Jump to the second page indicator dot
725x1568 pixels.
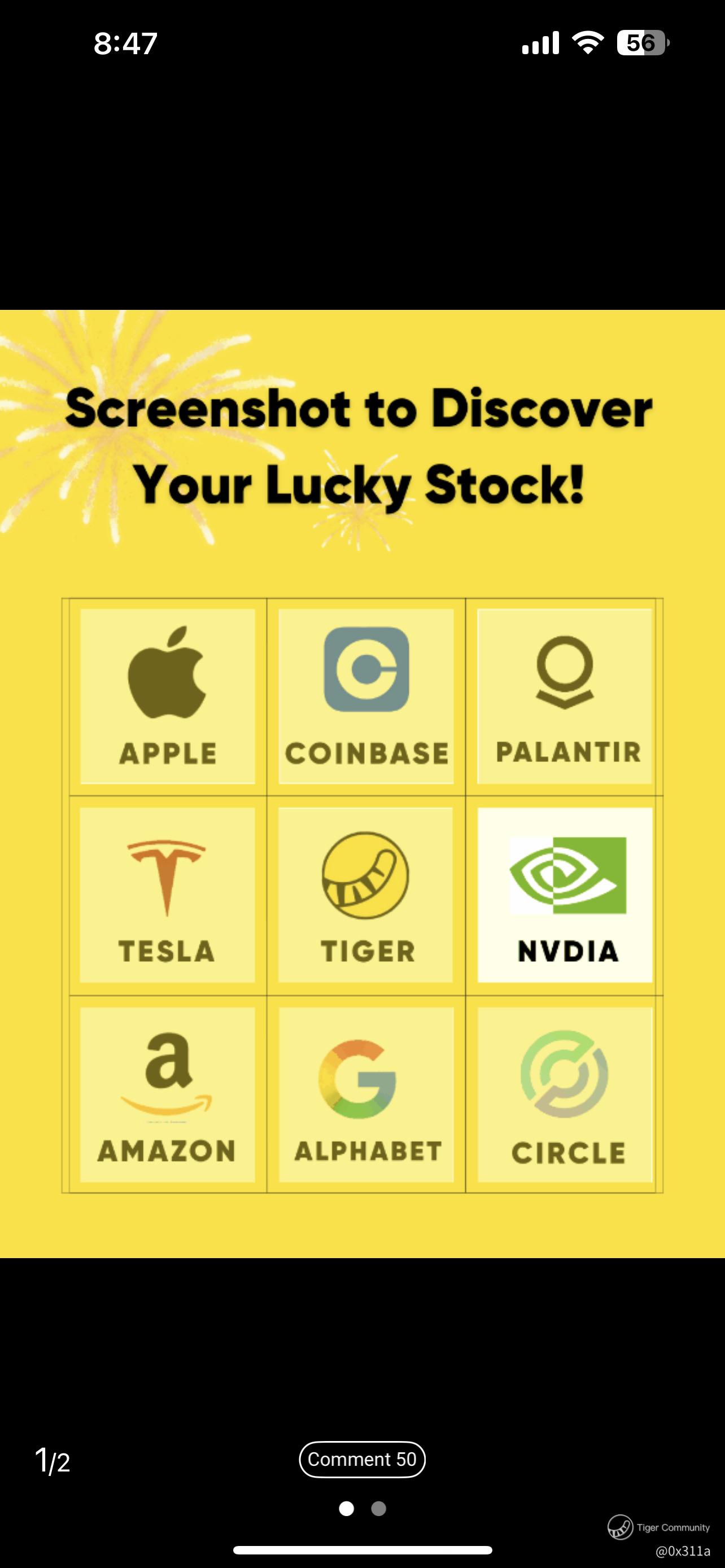click(379, 1508)
